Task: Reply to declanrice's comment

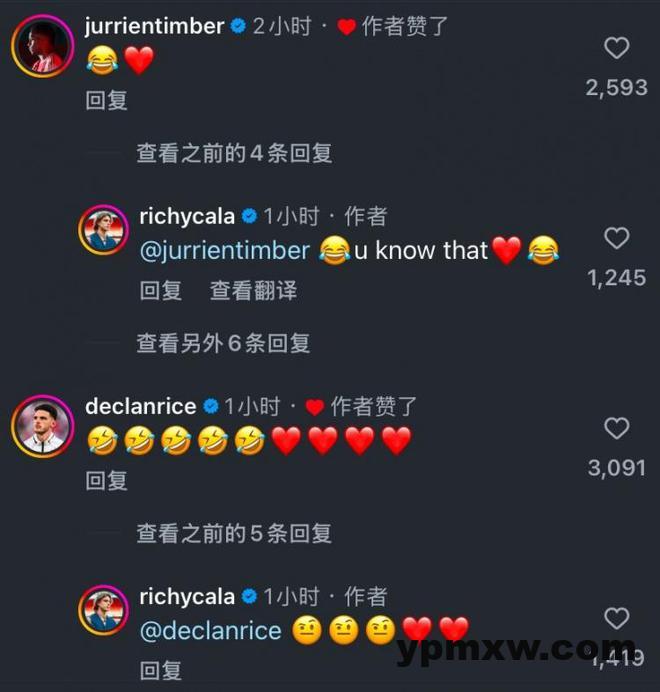Action: (x=107, y=481)
